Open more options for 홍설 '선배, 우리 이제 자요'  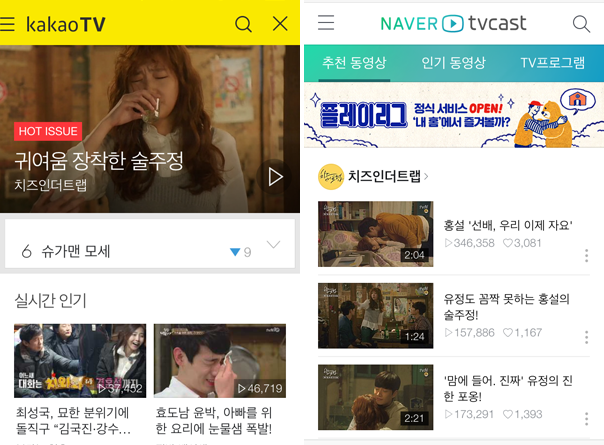(x=586, y=255)
